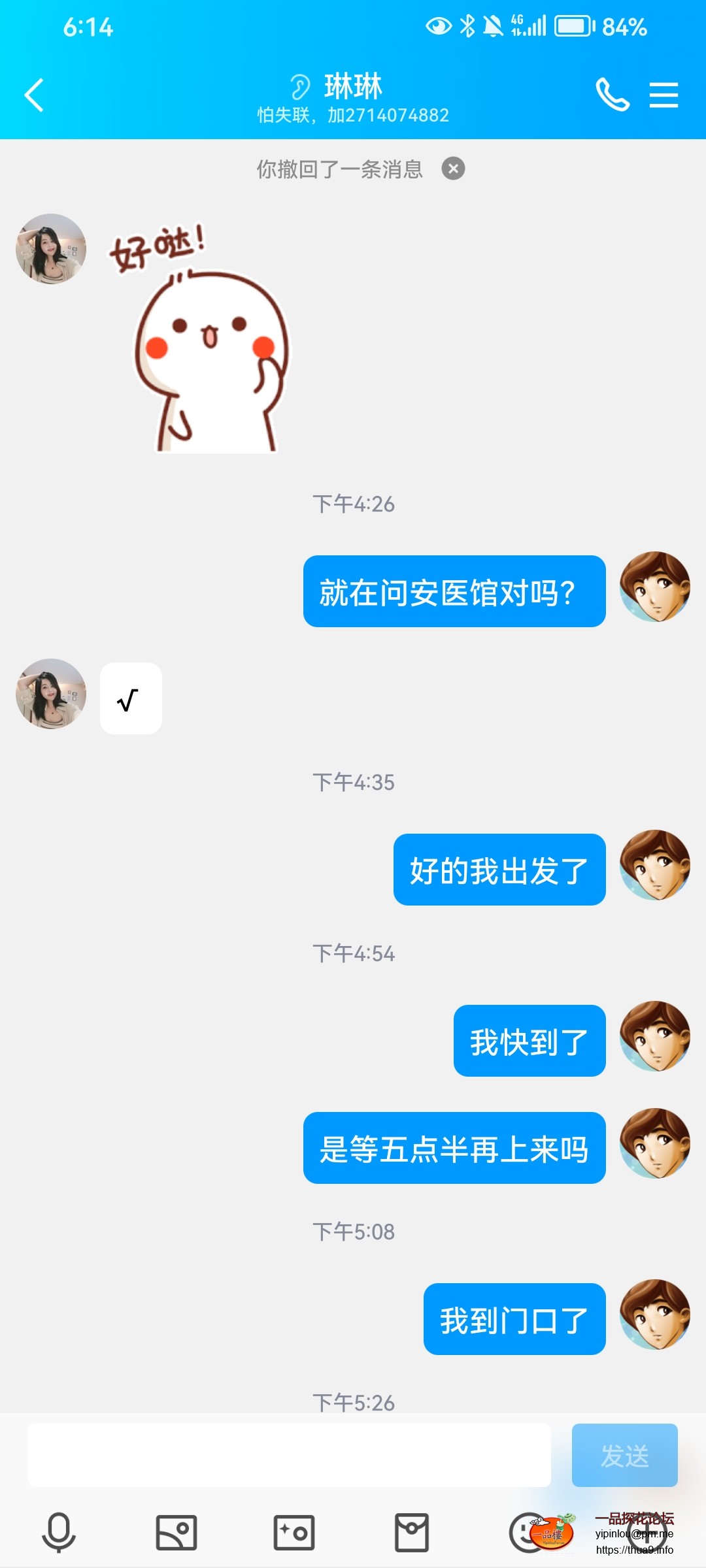Open the camera icon in chat toolbar
This screenshot has height=1568, width=706.
(294, 1532)
